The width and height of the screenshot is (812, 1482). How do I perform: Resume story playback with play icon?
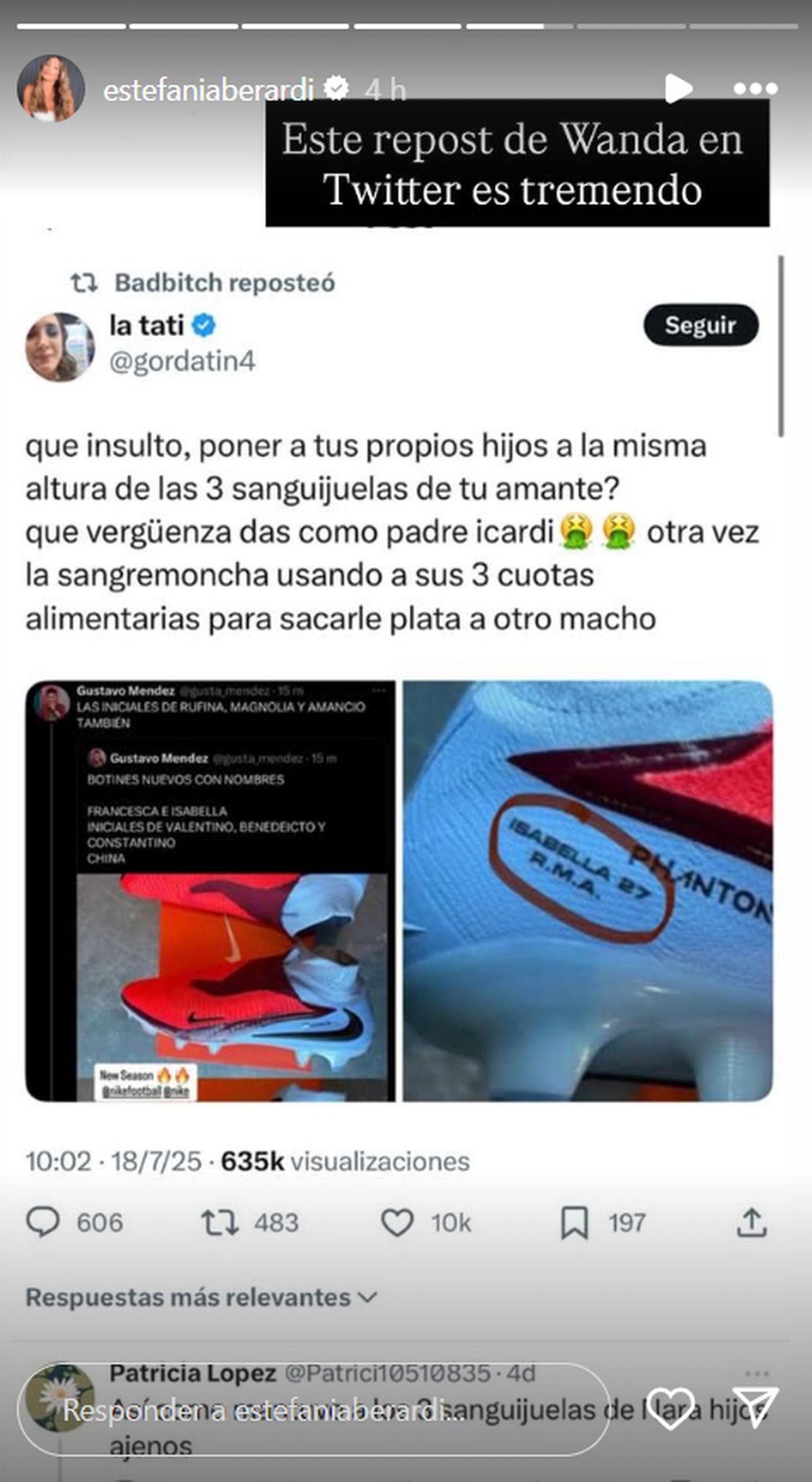677,89
